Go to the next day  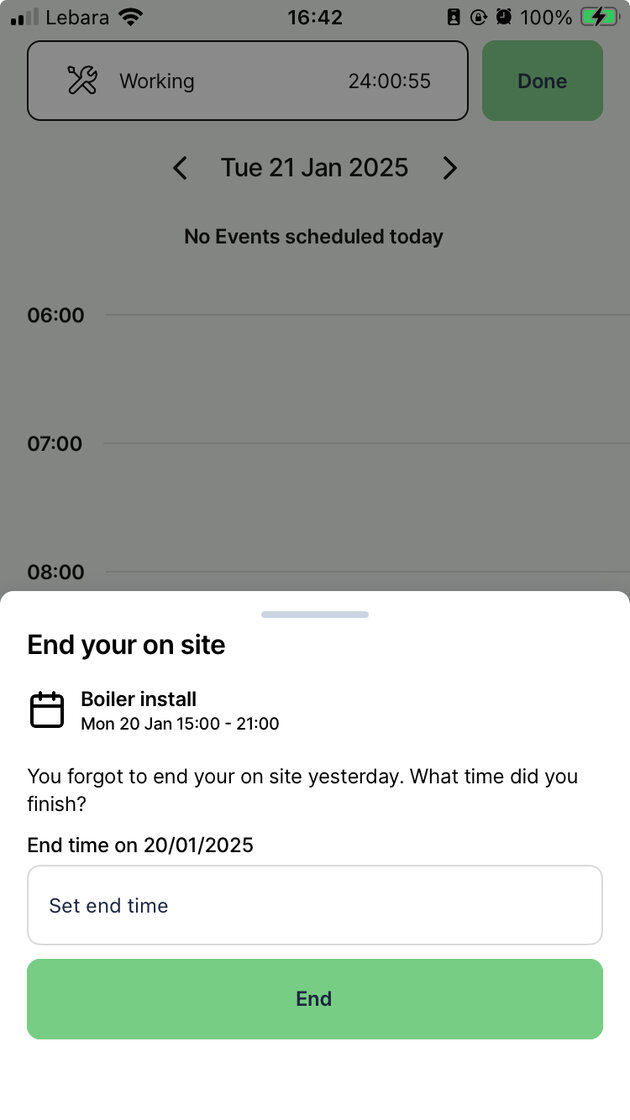pyautogui.click(x=450, y=168)
